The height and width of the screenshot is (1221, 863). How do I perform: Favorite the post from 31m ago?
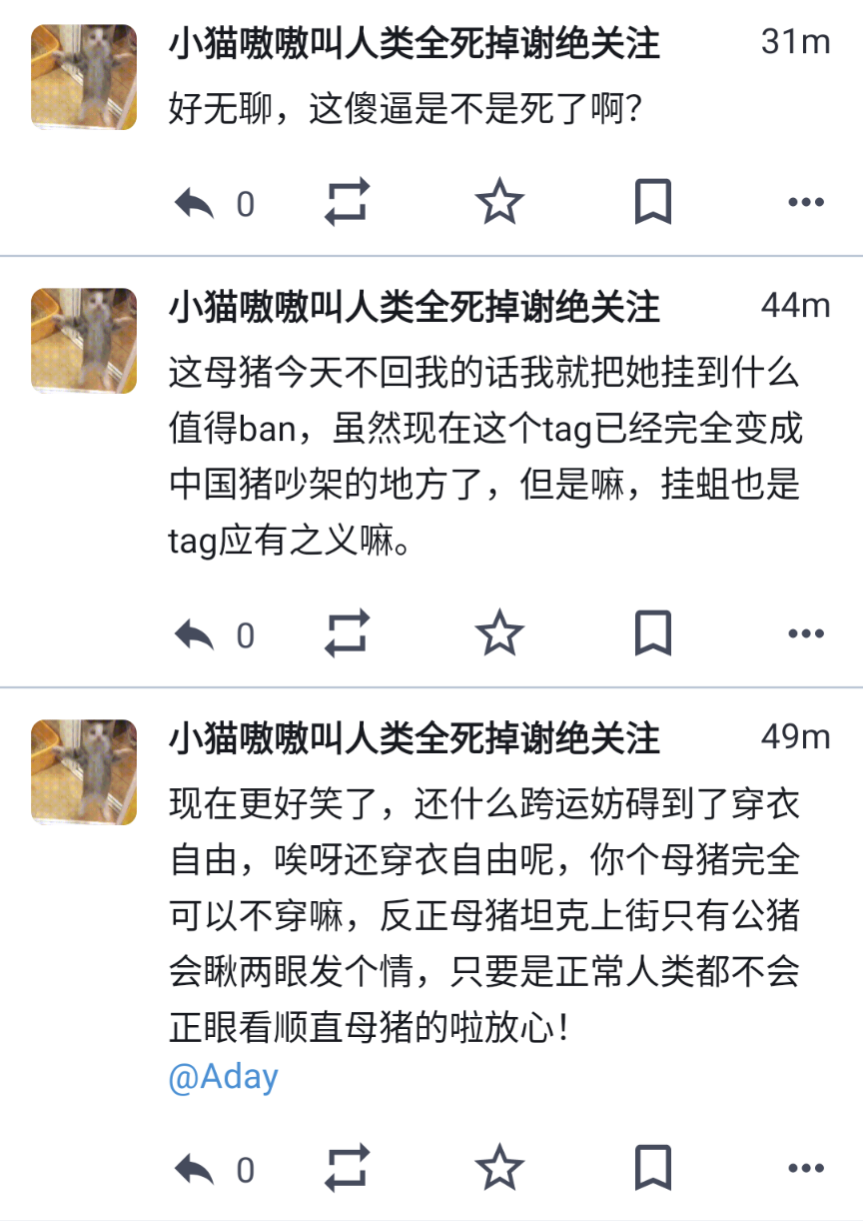[499, 203]
